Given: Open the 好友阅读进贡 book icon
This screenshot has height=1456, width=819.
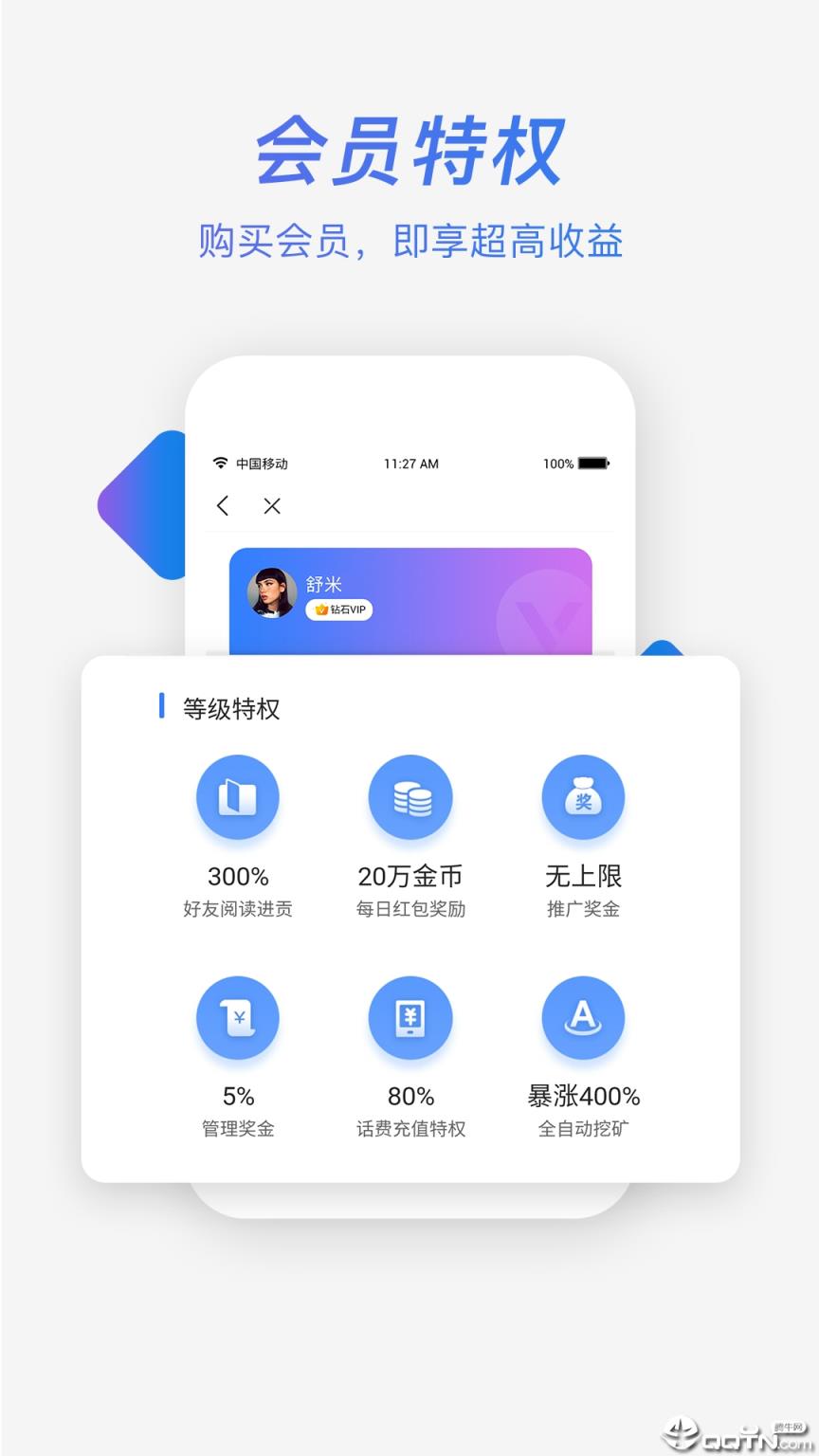Looking at the screenshot, I should [237, 797].
